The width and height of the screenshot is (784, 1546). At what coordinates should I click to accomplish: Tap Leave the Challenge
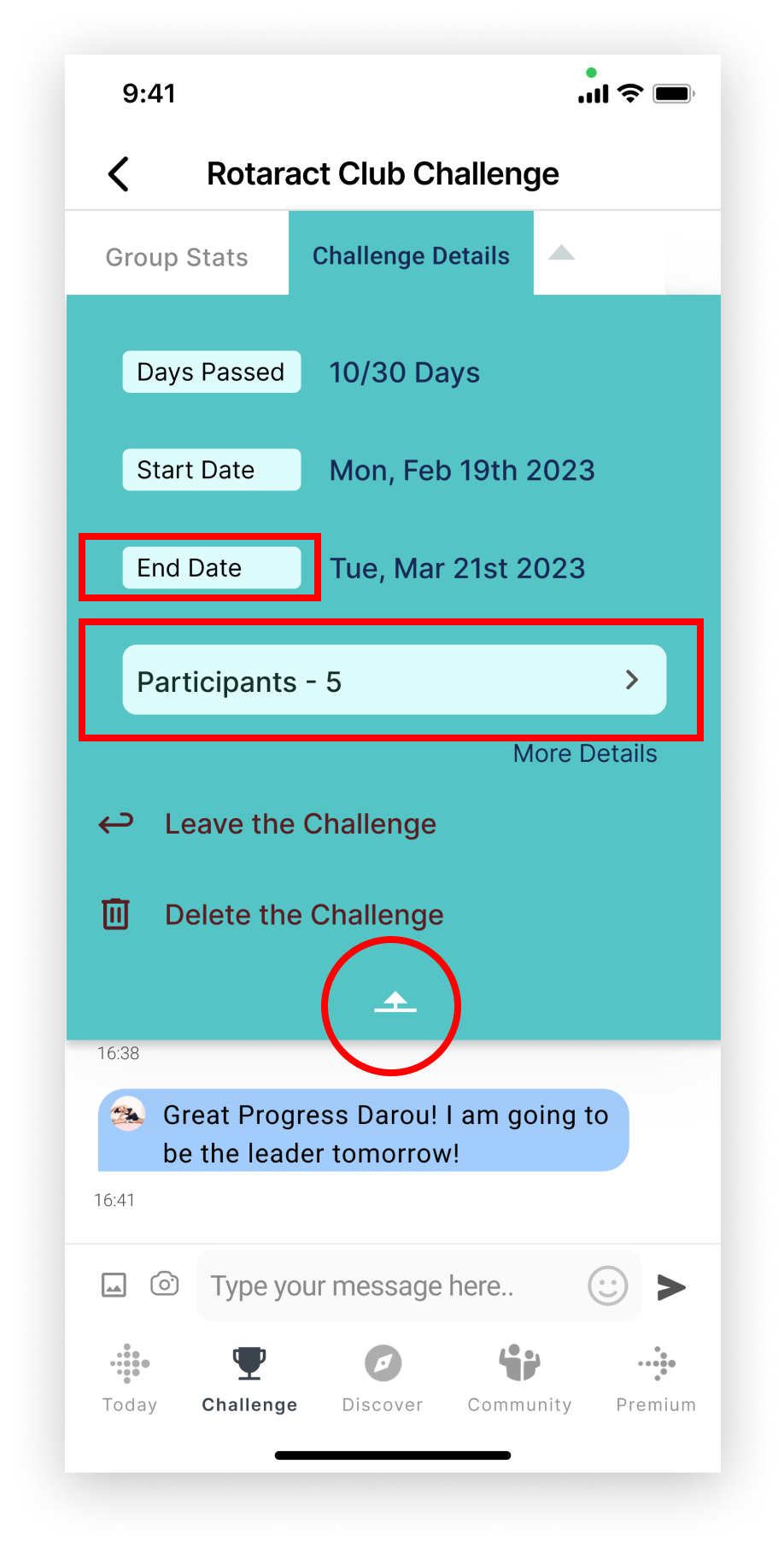point(300,824)
